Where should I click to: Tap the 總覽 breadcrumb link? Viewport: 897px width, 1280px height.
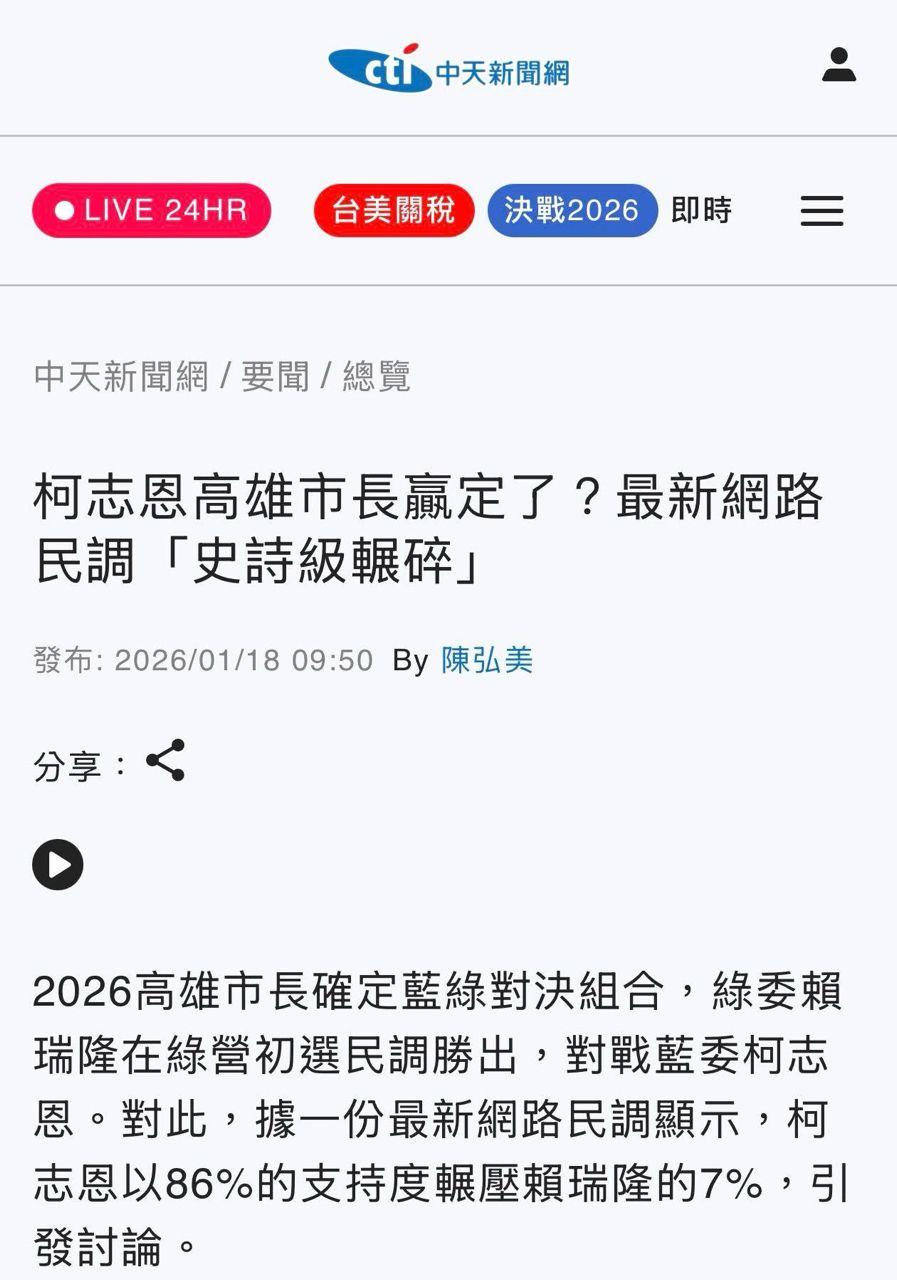(x=376, y=377)
